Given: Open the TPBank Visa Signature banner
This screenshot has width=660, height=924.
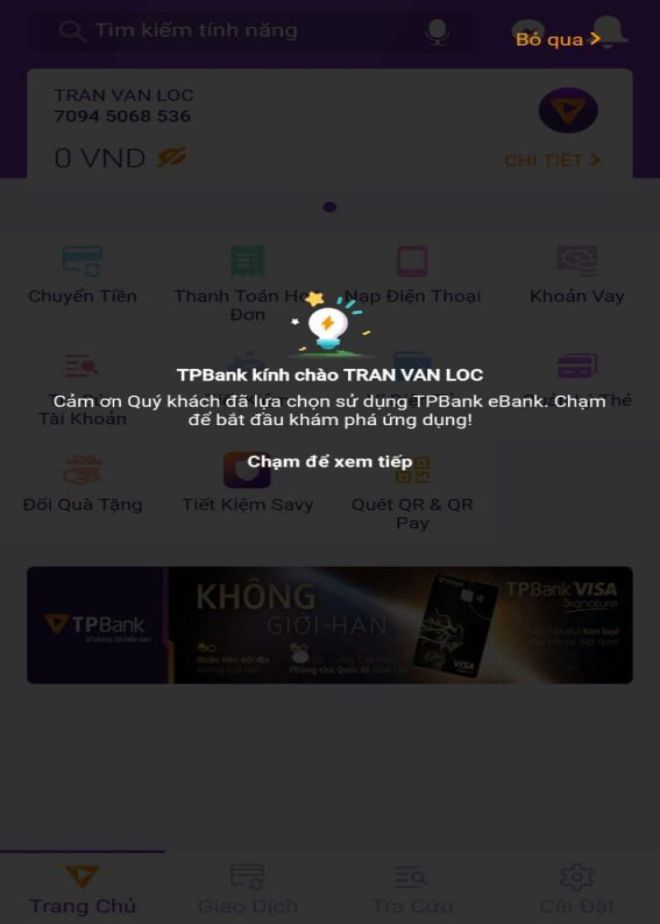Looking at the screenshot, I should click(x=330, y=625).
